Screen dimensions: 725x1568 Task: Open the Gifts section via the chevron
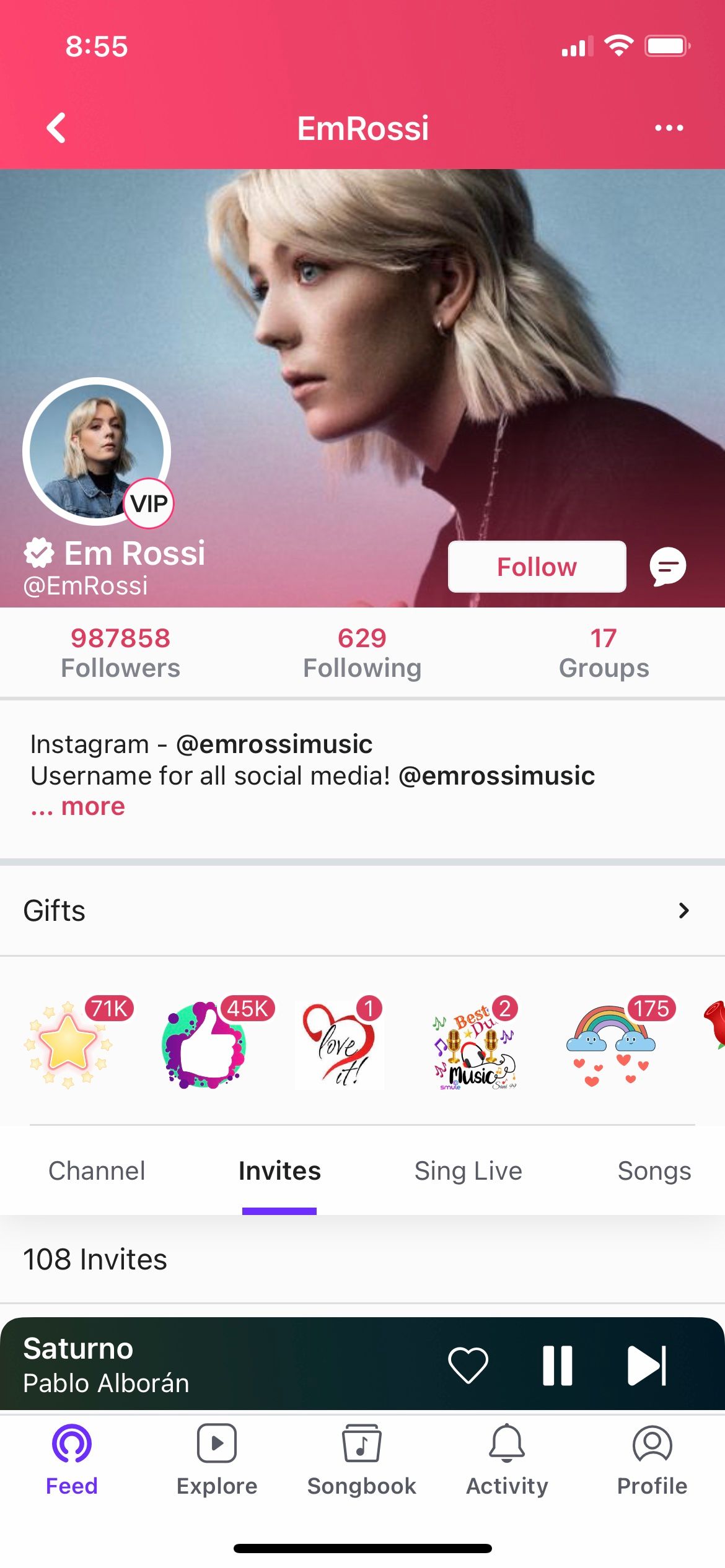683,910
